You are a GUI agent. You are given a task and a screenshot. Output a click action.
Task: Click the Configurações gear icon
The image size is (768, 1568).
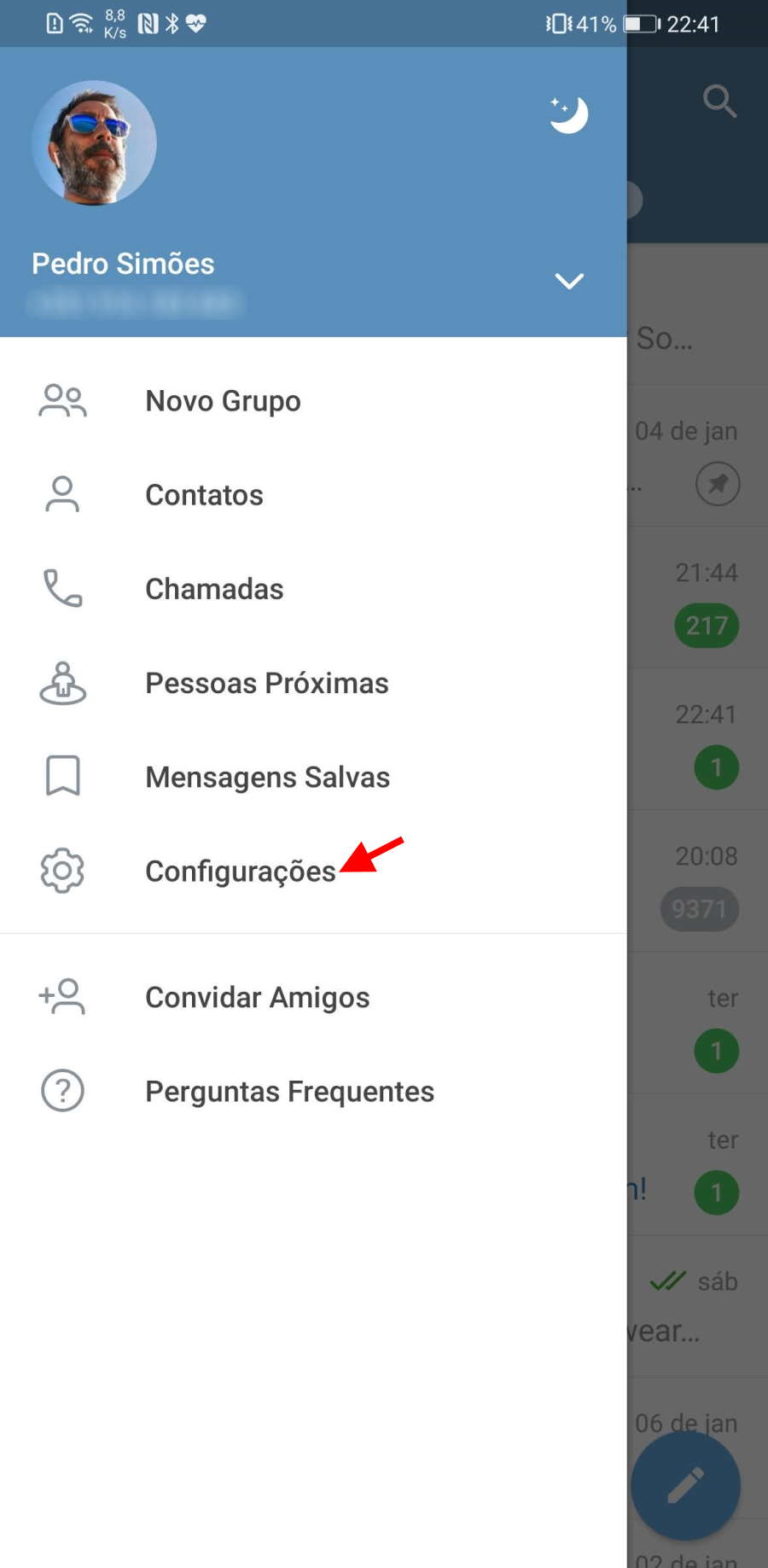click(63, 870)
